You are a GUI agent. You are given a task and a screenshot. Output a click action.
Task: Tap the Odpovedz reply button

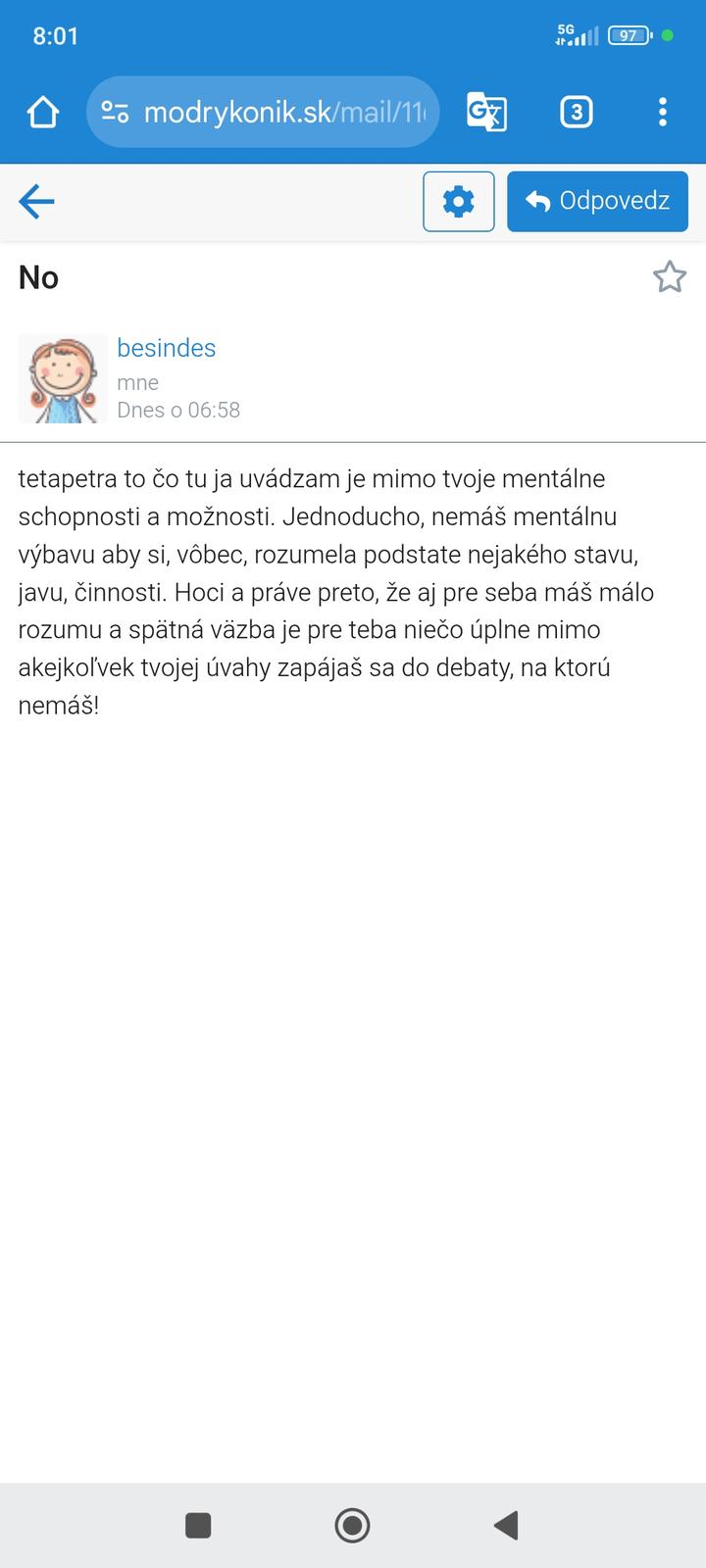(597, 202)
